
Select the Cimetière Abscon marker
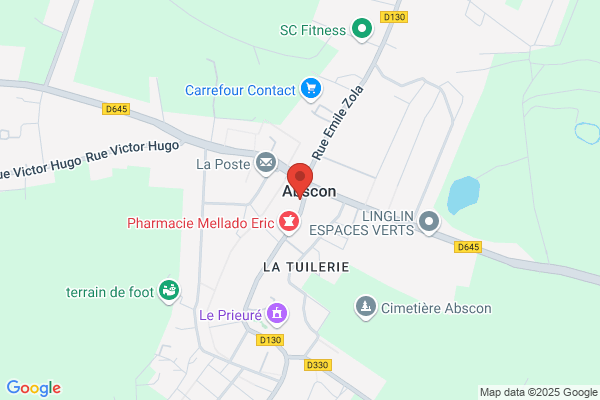tap(366, 307)
